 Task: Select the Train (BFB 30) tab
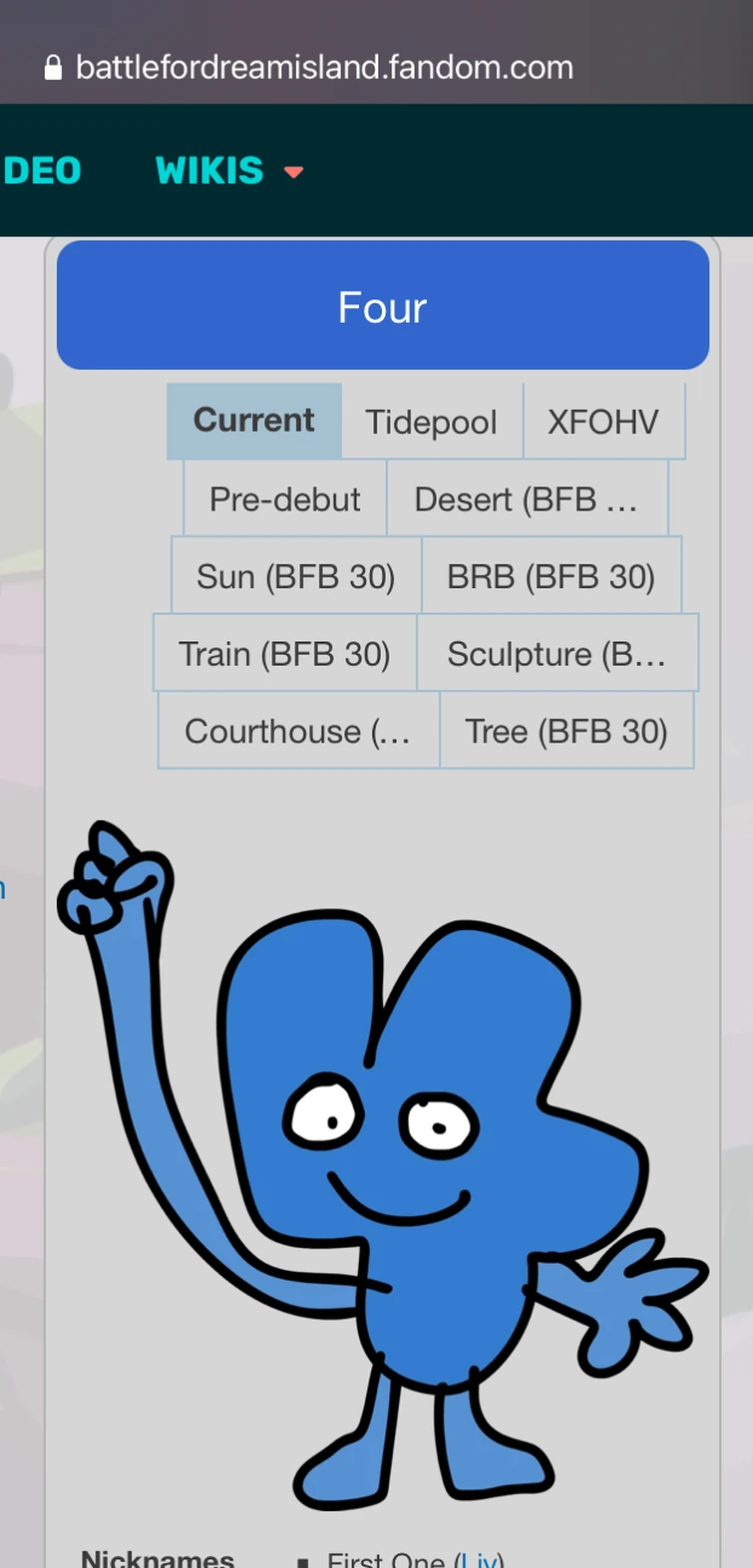[x=284, y=654]
